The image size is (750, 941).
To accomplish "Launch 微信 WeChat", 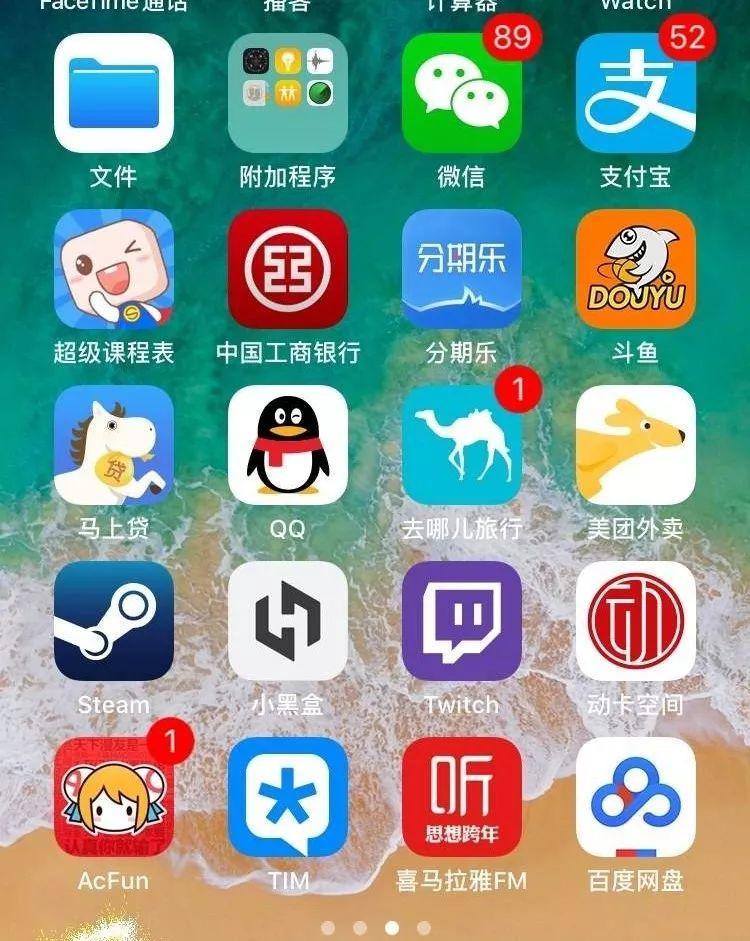I will coord(461,93).
